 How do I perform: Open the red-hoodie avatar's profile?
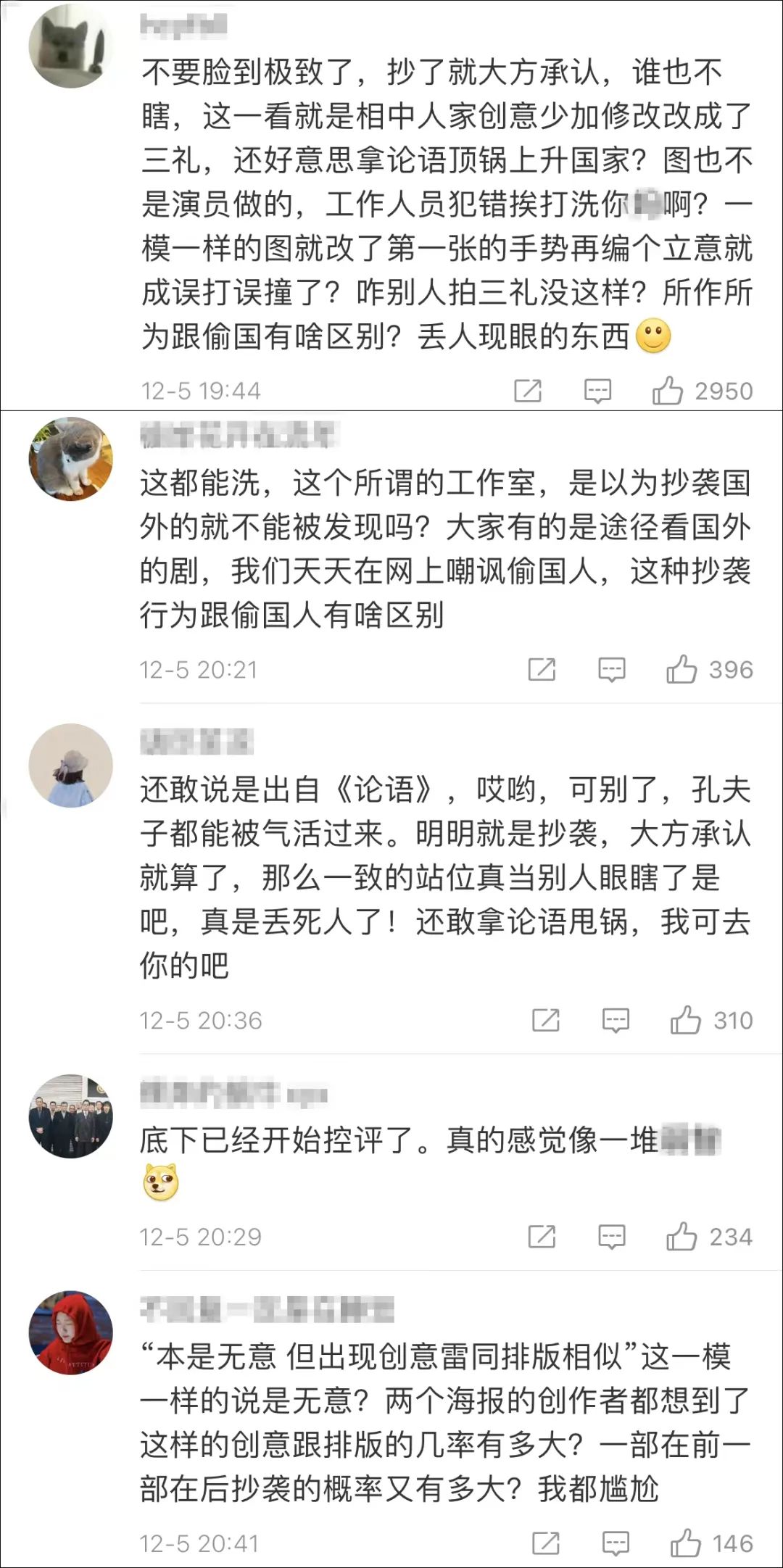coord(71,1332)
